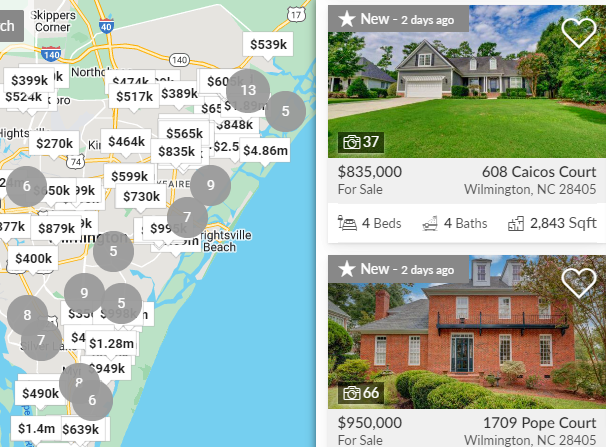Expand the map cluster of 13 homes

point(248,90)
